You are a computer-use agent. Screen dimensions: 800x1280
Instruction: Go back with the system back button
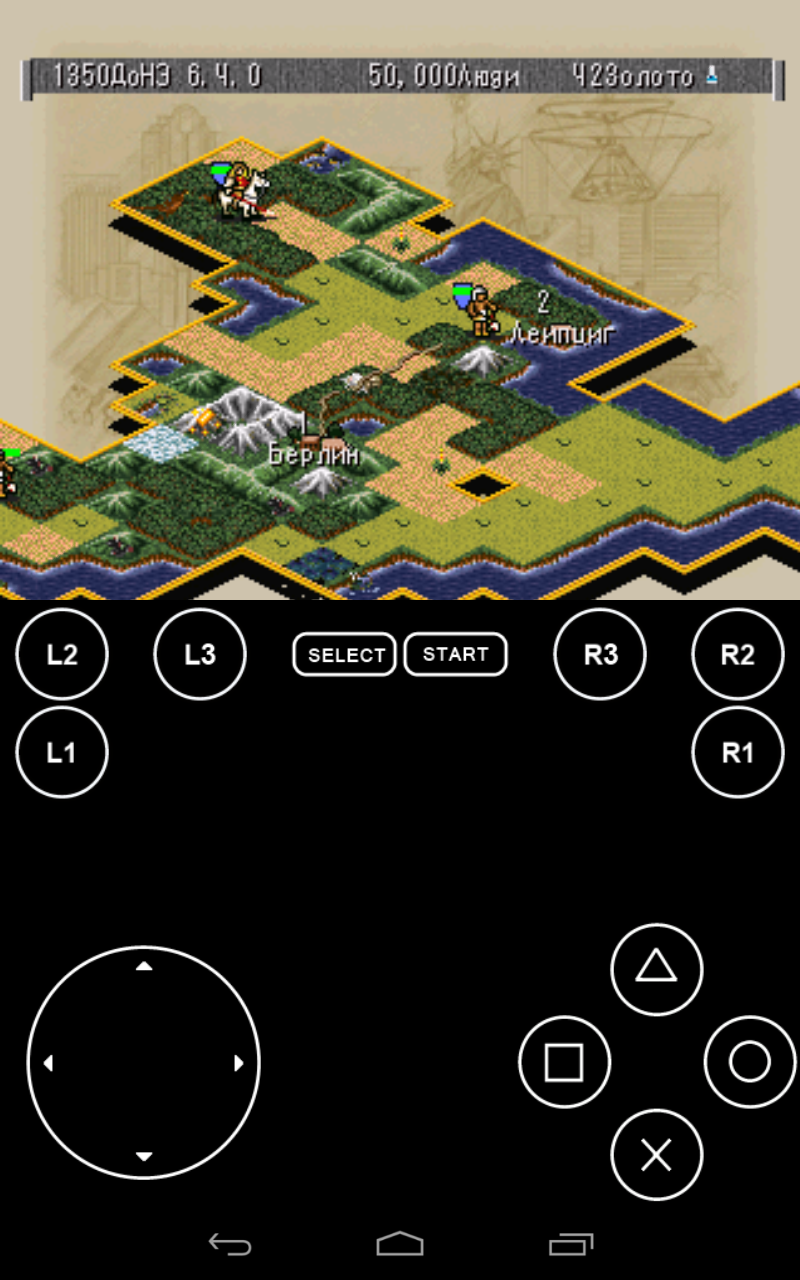pyautogui.click(x=229, y=1244)
